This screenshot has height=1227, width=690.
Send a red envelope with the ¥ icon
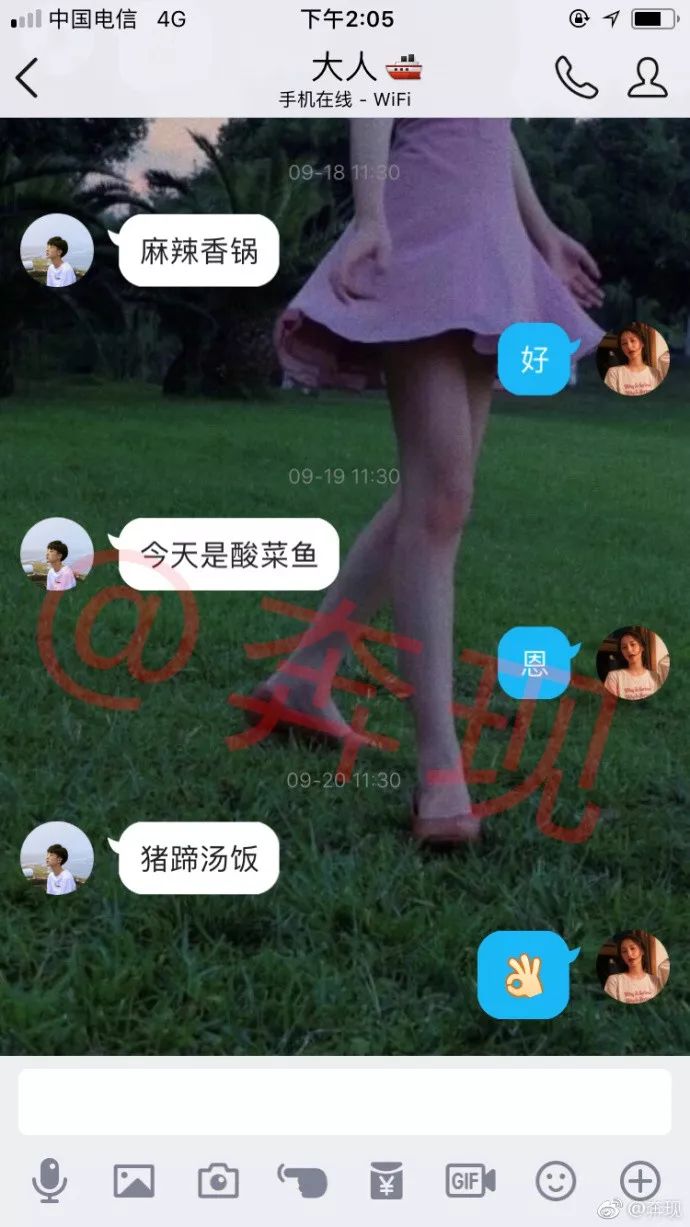[386, 1181]
